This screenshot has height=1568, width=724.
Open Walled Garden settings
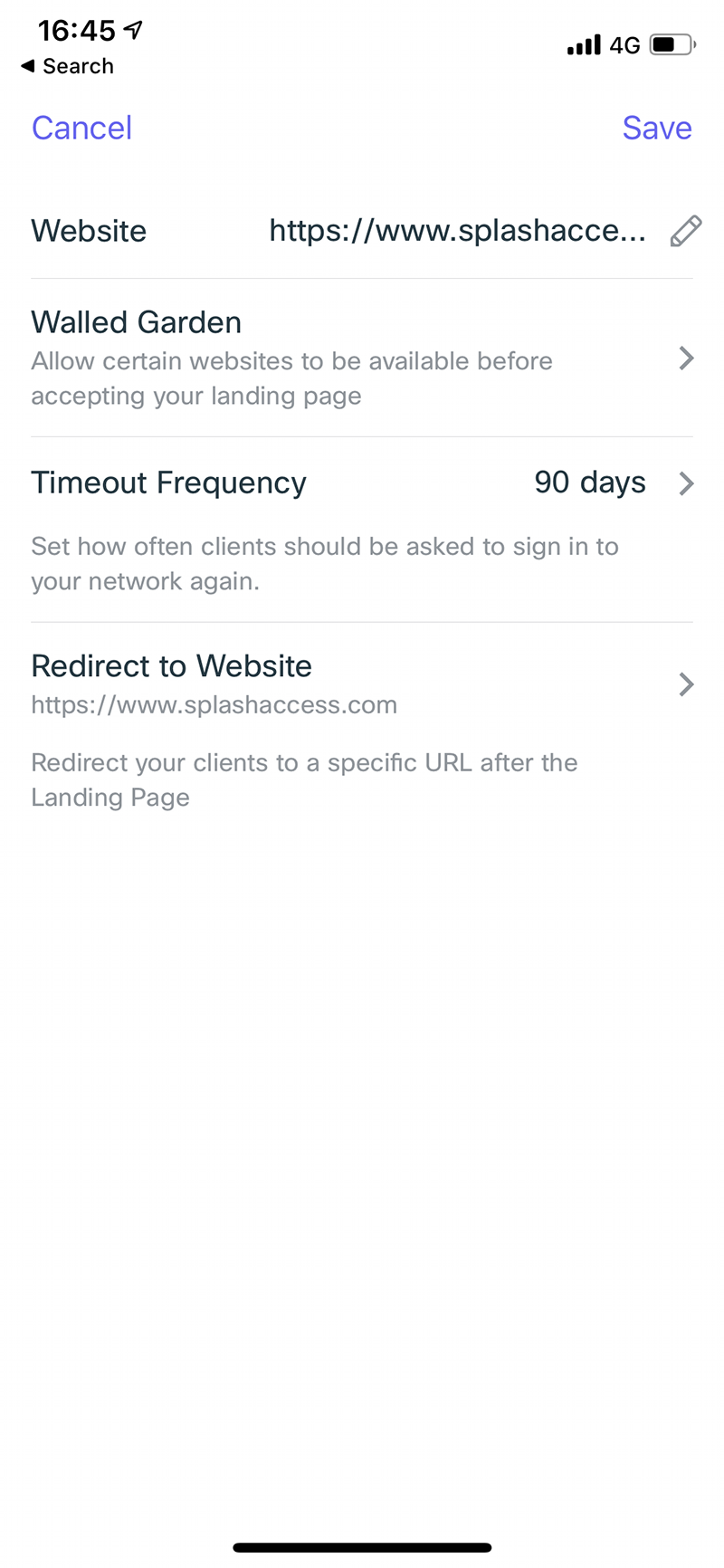[x=362, y=359]
